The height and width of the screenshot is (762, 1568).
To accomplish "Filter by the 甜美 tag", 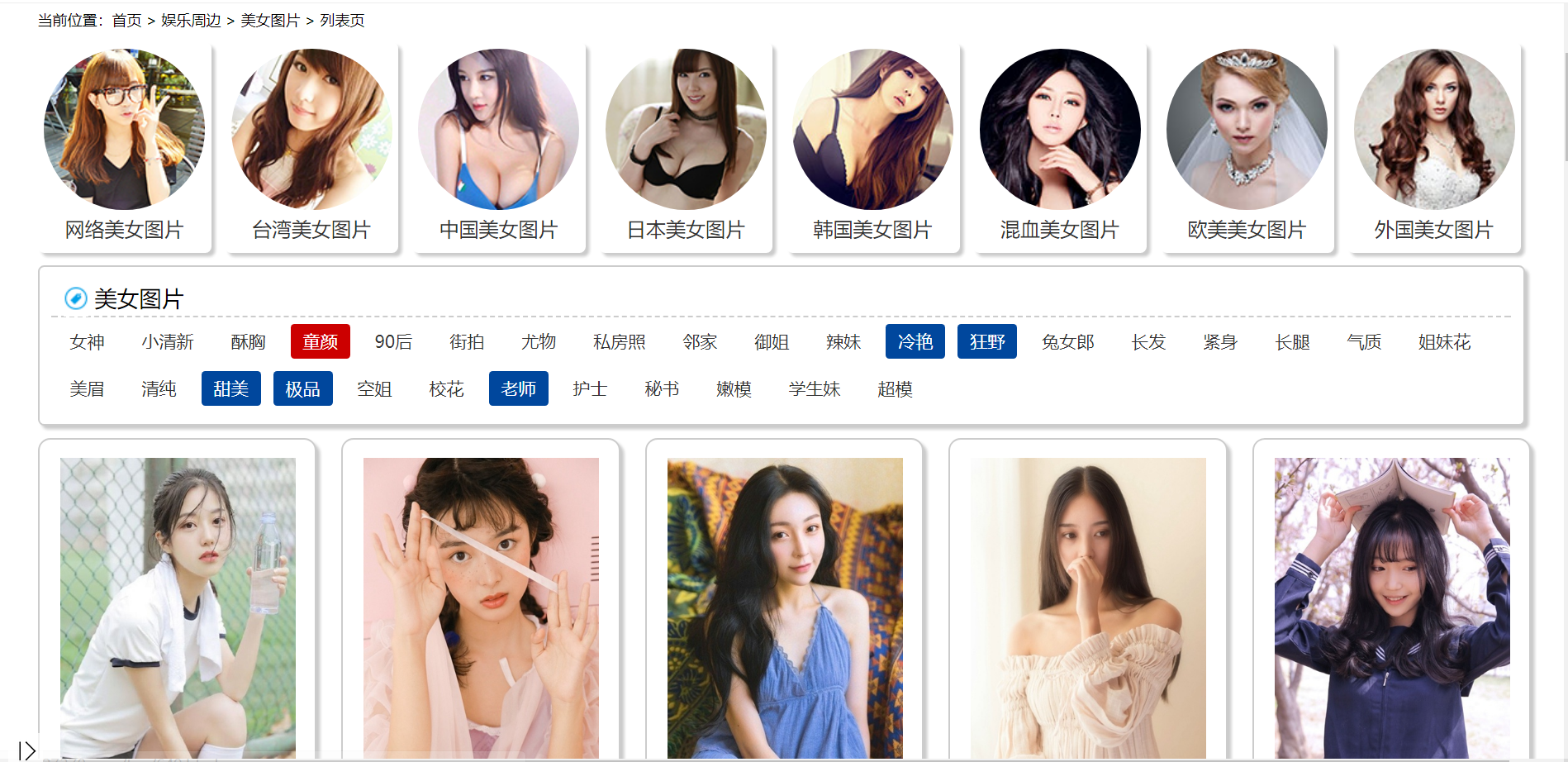I will tap(231, 389).
